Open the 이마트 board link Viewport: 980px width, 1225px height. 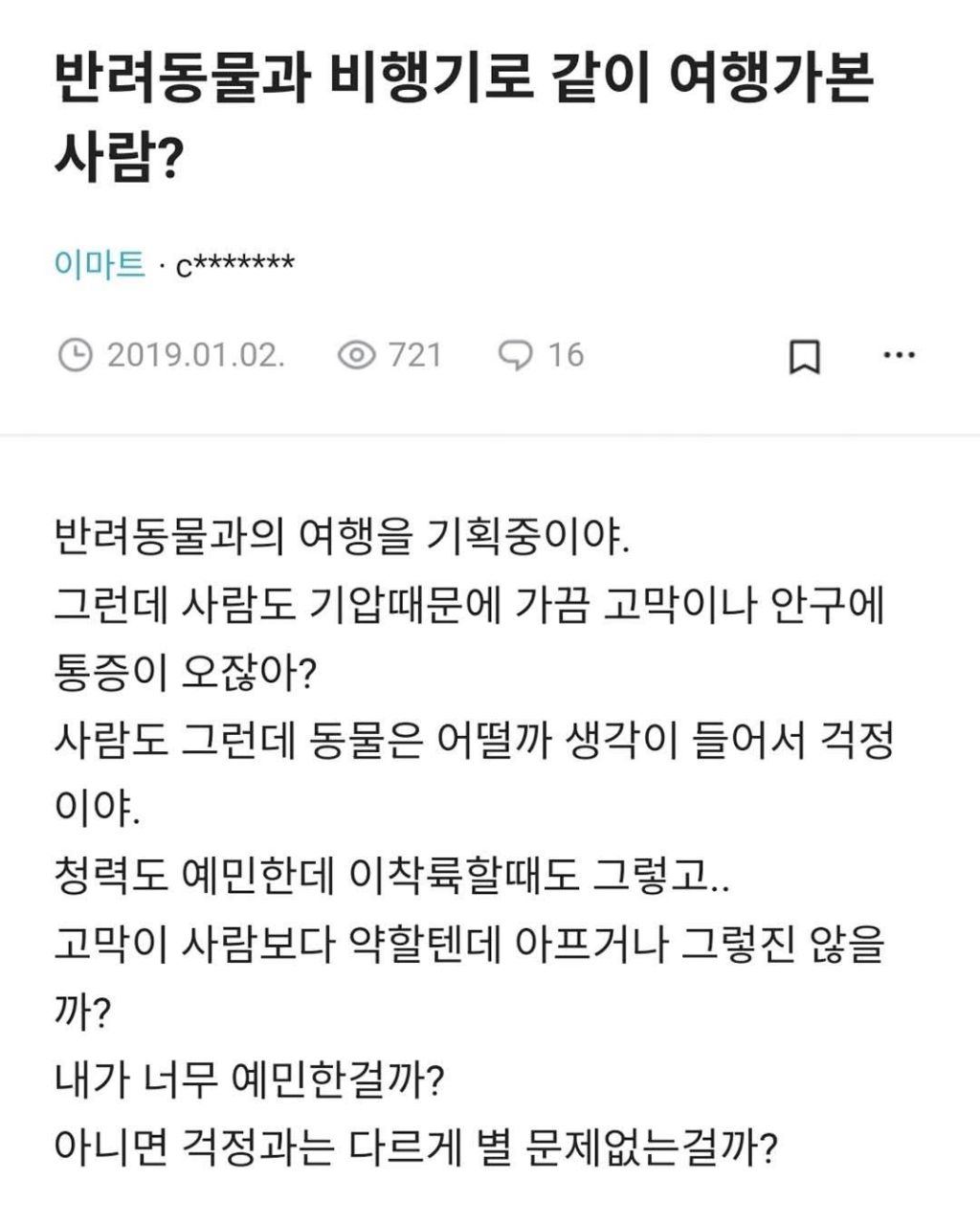pyautogui.click(x=96, y=260)
